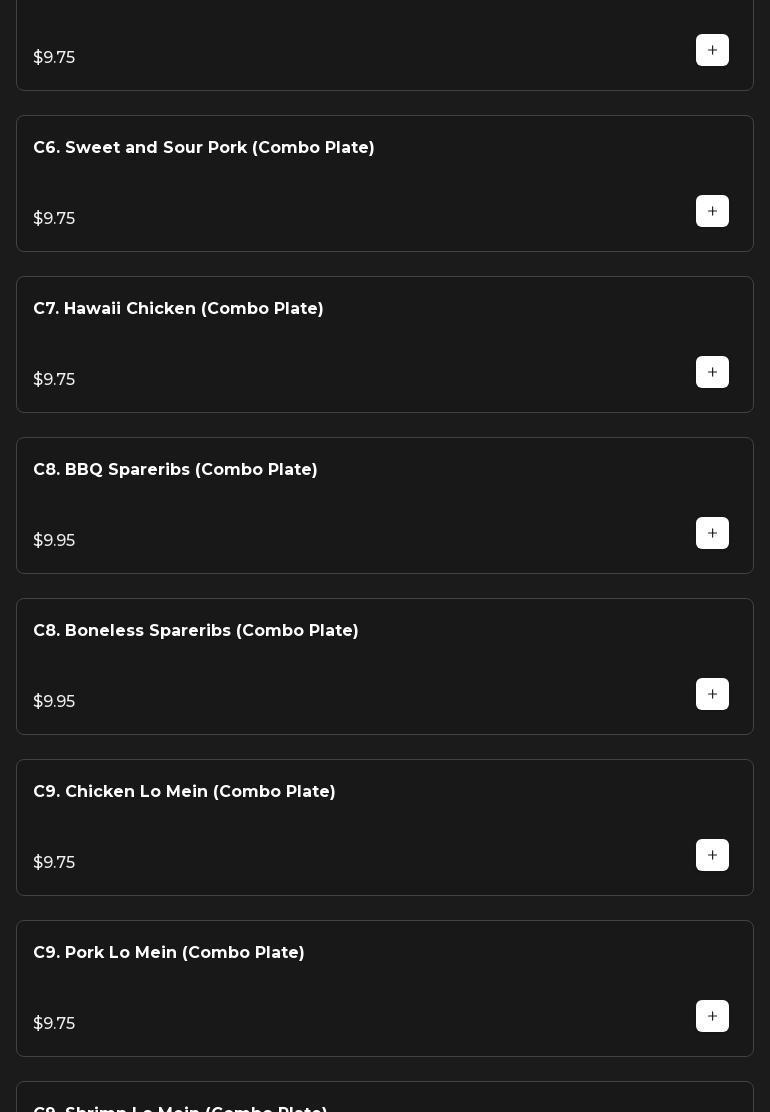Open the C8. BBQ Spareribs card
The image size is (770, 1112).
click(x=175, y=470)
